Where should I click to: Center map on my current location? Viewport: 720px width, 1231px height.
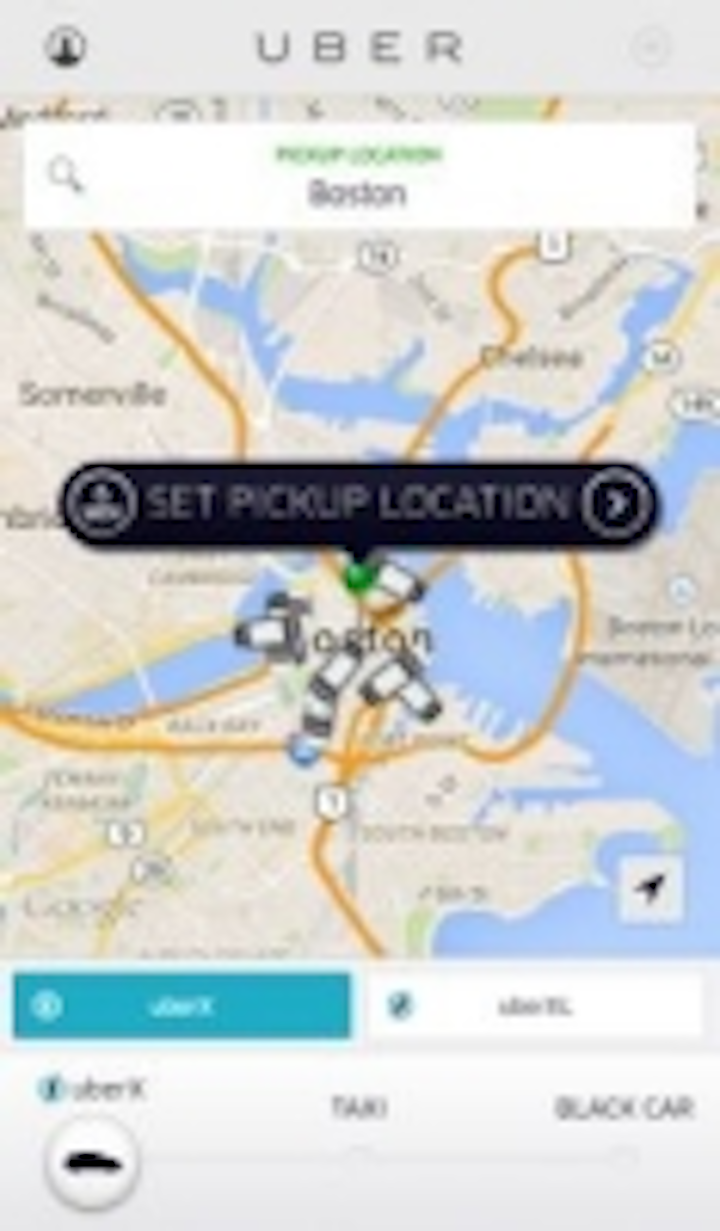651,887
